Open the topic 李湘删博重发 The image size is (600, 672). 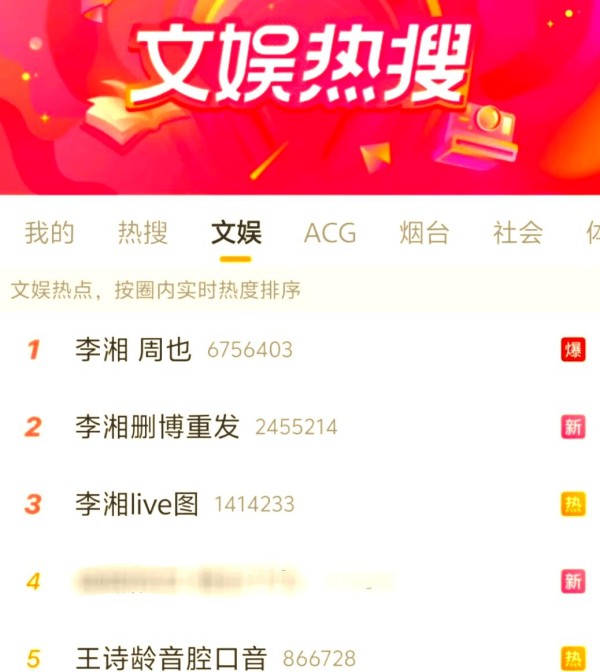[x=157, y=427]
